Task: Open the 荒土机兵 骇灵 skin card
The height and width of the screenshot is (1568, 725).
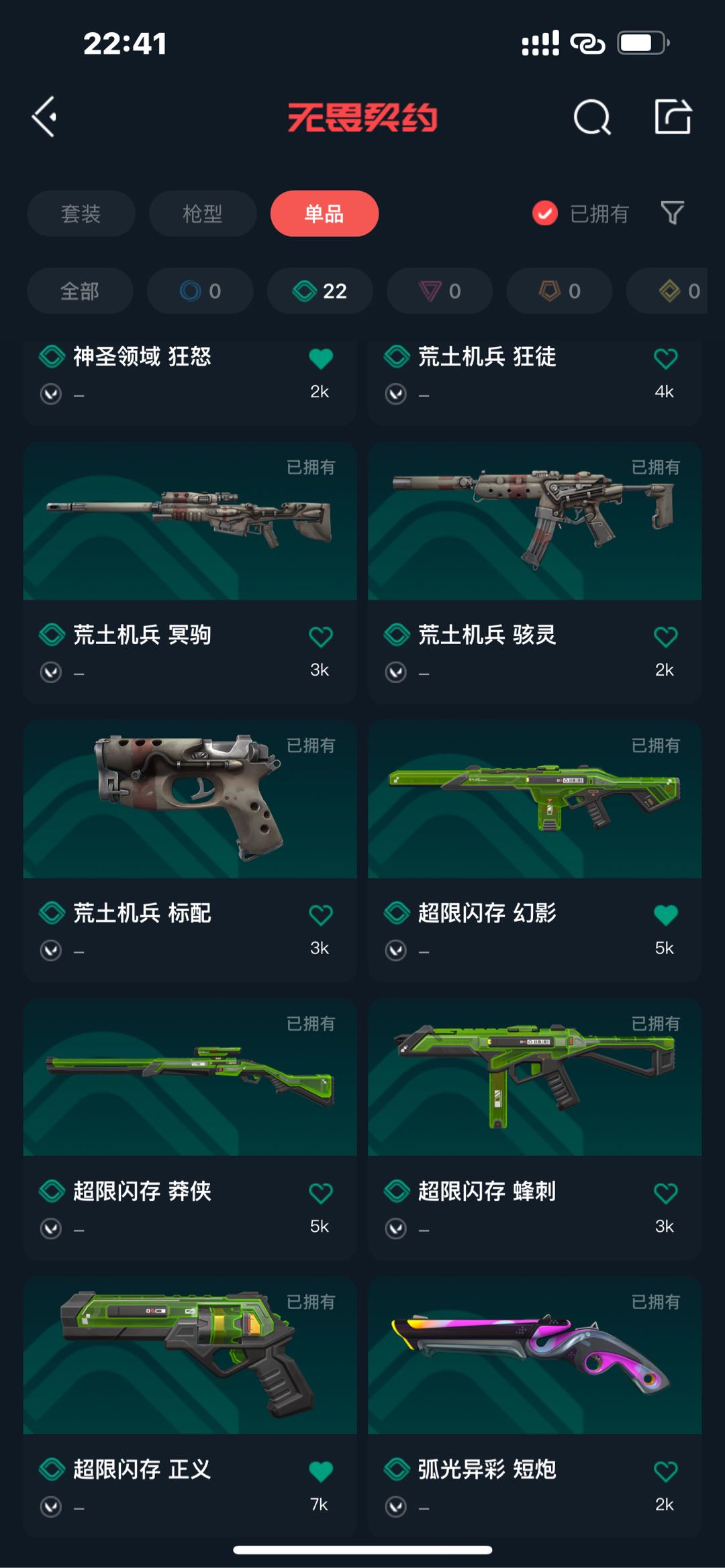Action: pos(535,572)
